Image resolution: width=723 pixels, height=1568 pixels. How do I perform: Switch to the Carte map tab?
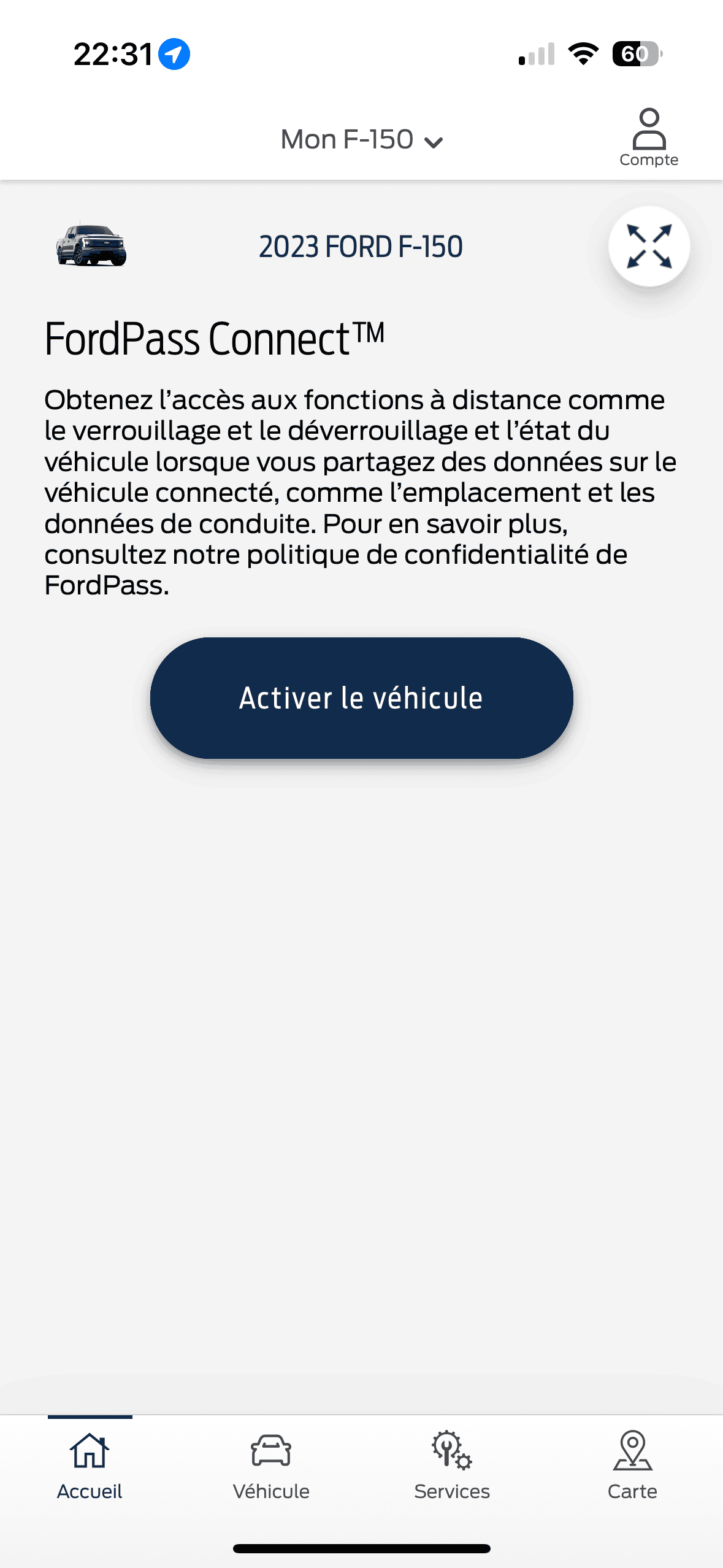632,1465
